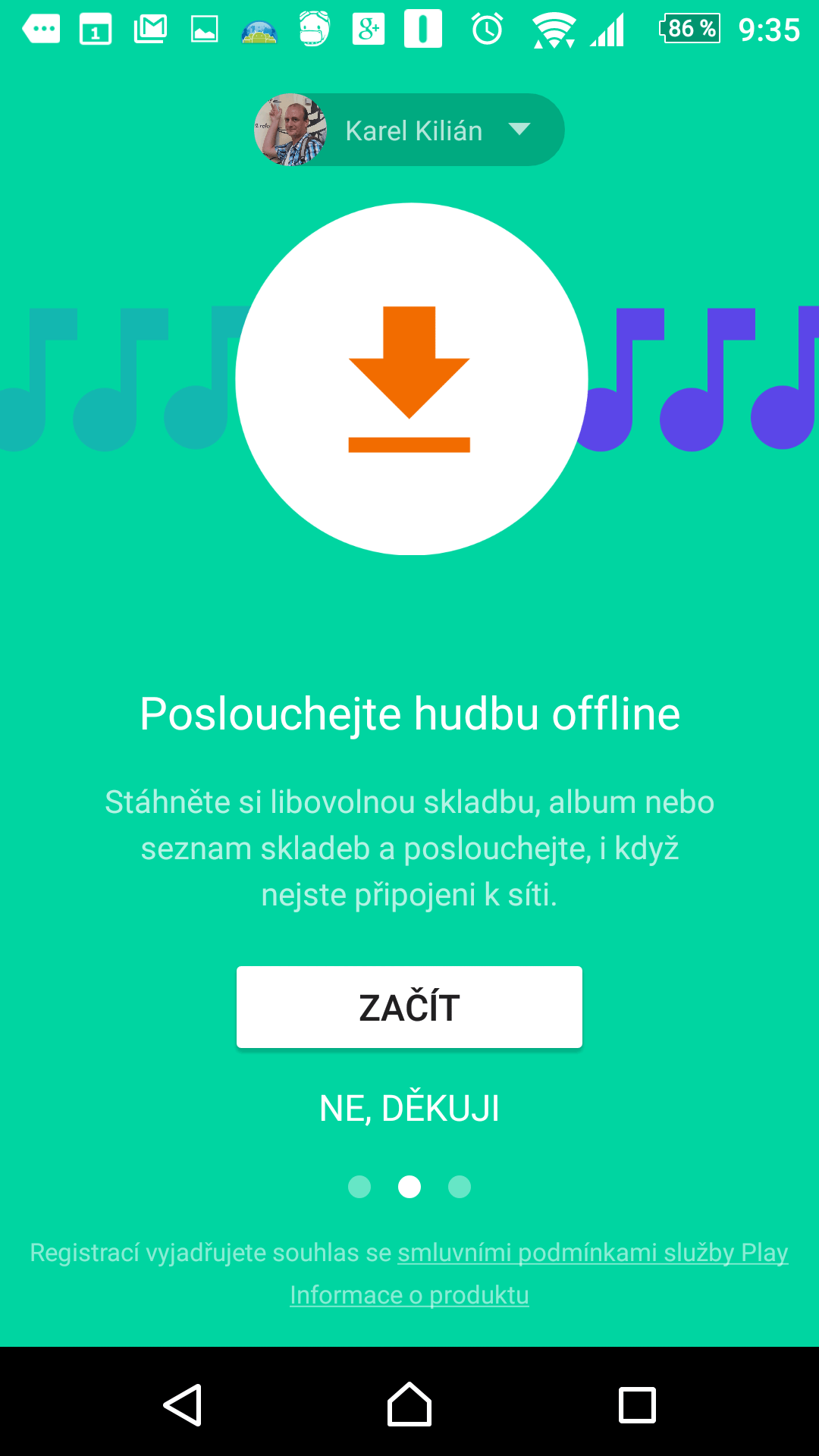Jump to the third page indicator dot
Screen dimensions: 819x1456
coord(460,1187)
